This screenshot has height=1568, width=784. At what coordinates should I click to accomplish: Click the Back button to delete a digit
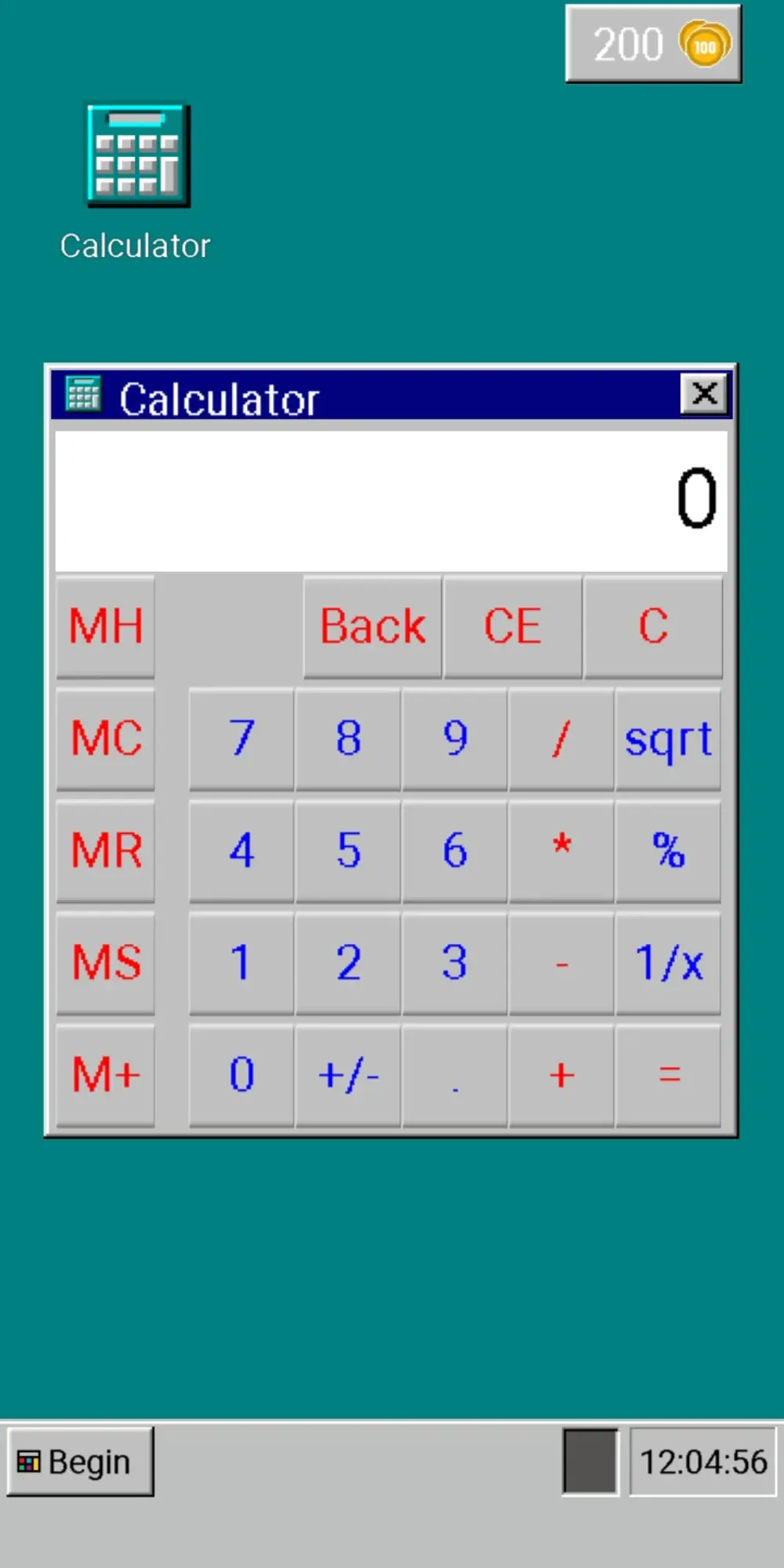(x=371, y=625)
